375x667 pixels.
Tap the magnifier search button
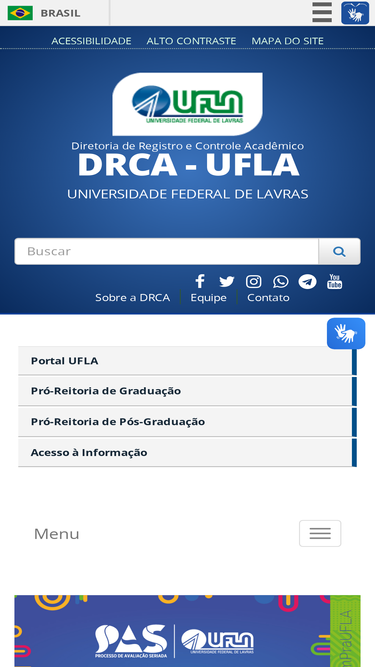339,251
